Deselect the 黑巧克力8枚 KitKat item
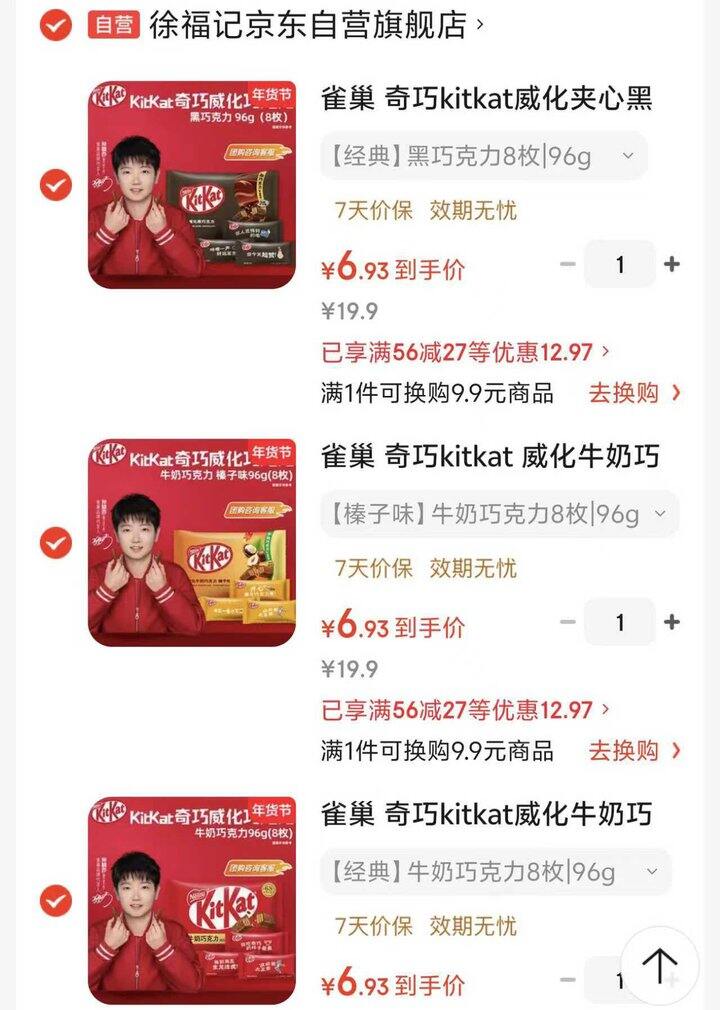720x1010 pixels. pyautogui.click(x=56, y=185)
